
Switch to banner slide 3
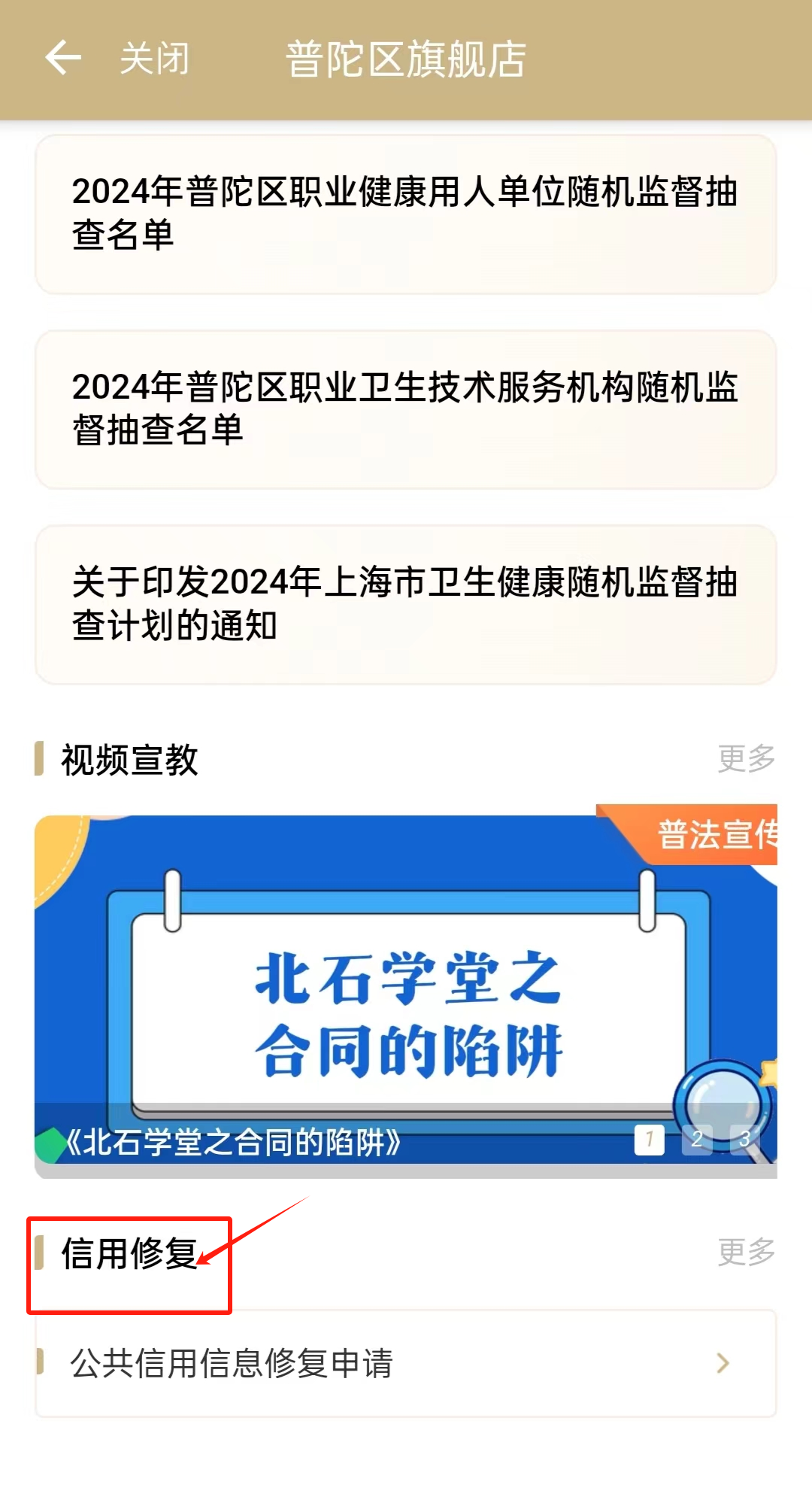tap(744, 1139)
